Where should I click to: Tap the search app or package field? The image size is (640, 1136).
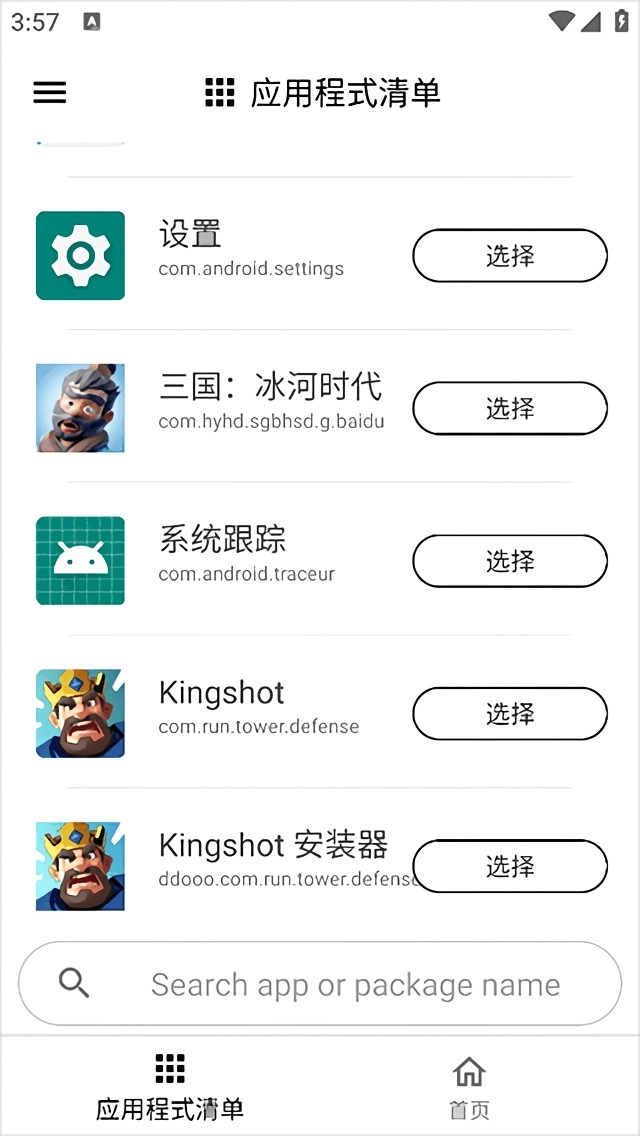355,985
